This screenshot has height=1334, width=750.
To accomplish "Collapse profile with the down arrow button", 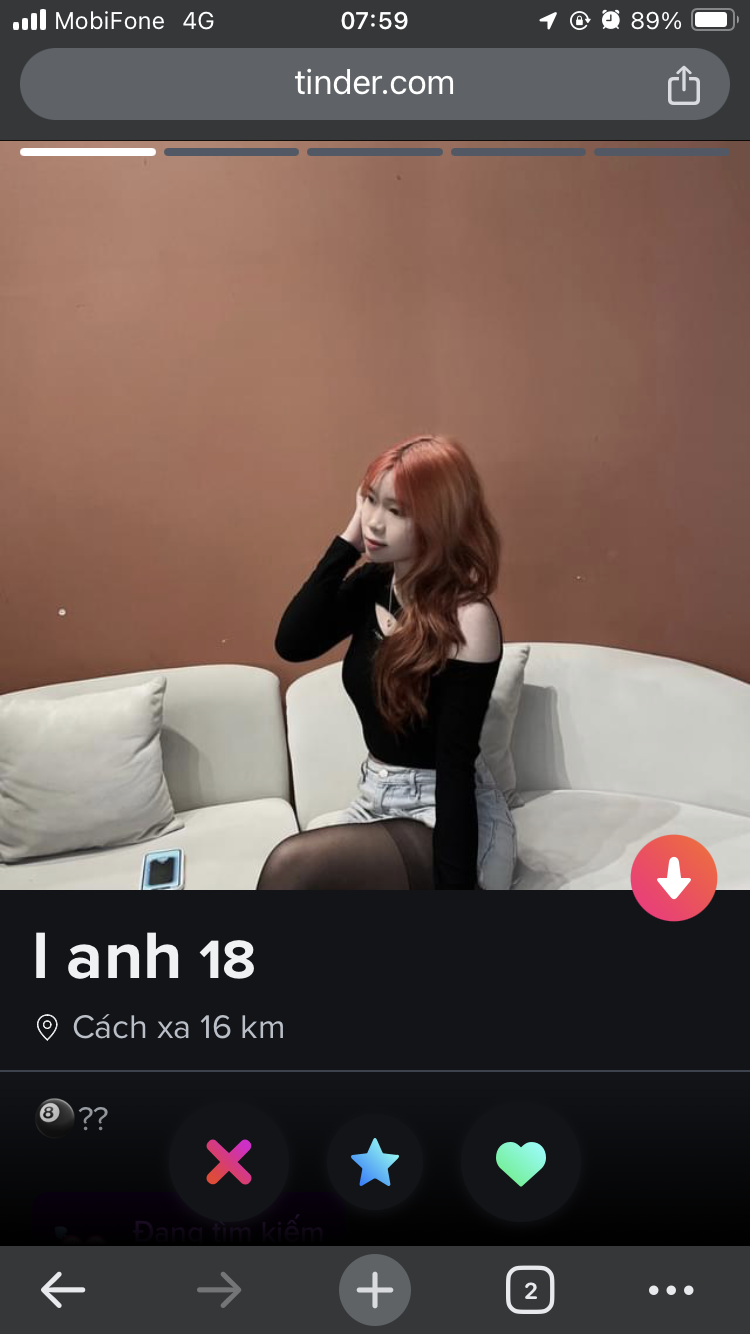I will click(x=674, y=878).
